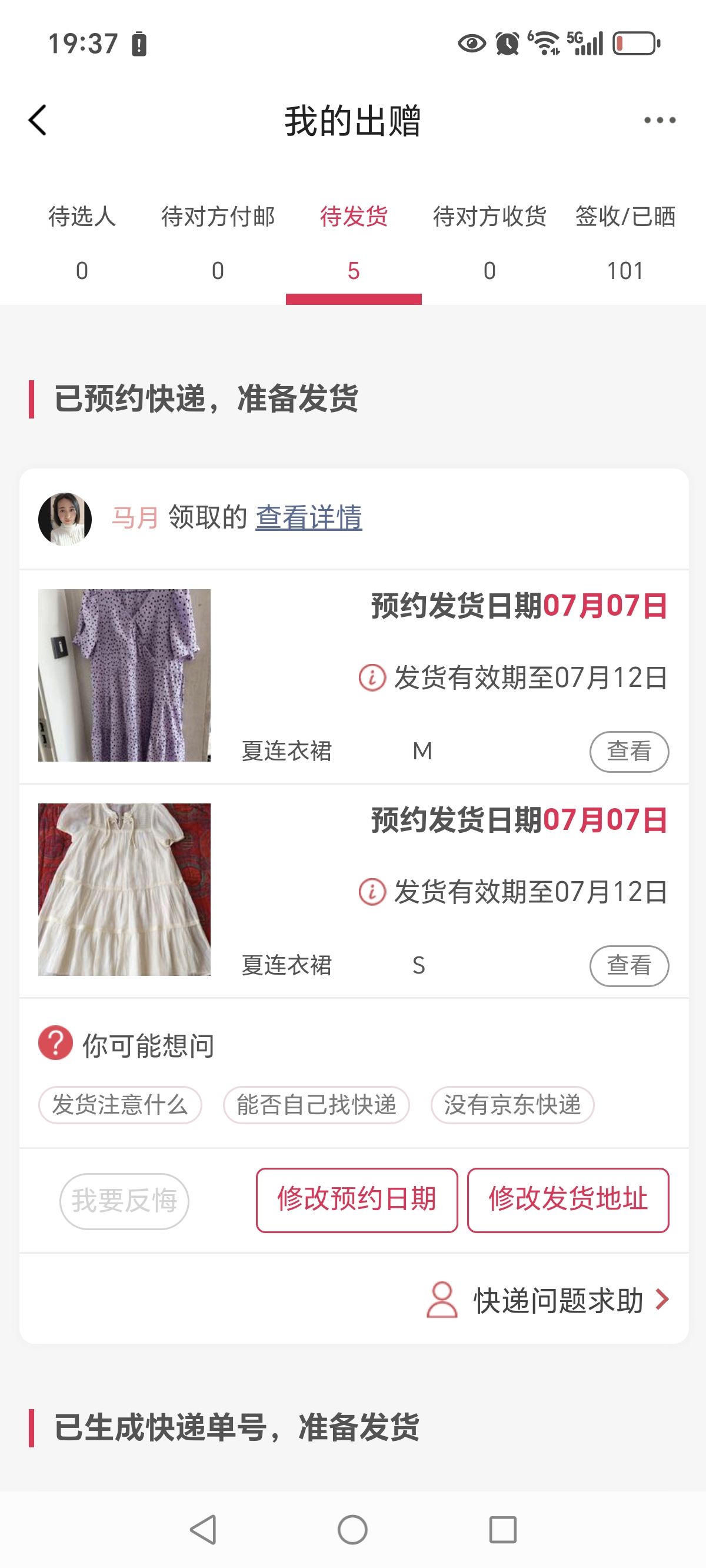Image resolution: width=706 pixels, height=1568 pixels.
Task: Open the 查看详情 link for 马月
Action: pos(308,517)
